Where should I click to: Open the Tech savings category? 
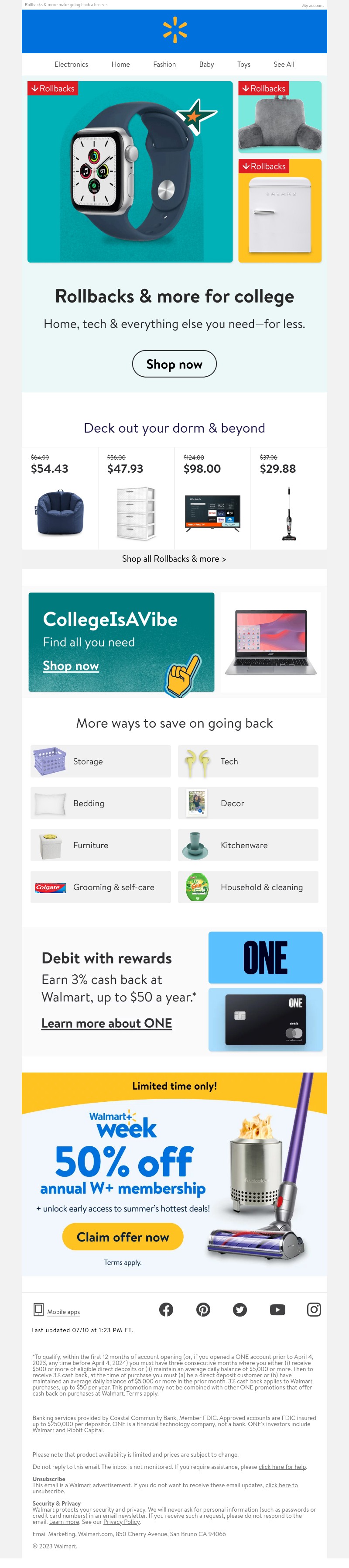point(247,761)
